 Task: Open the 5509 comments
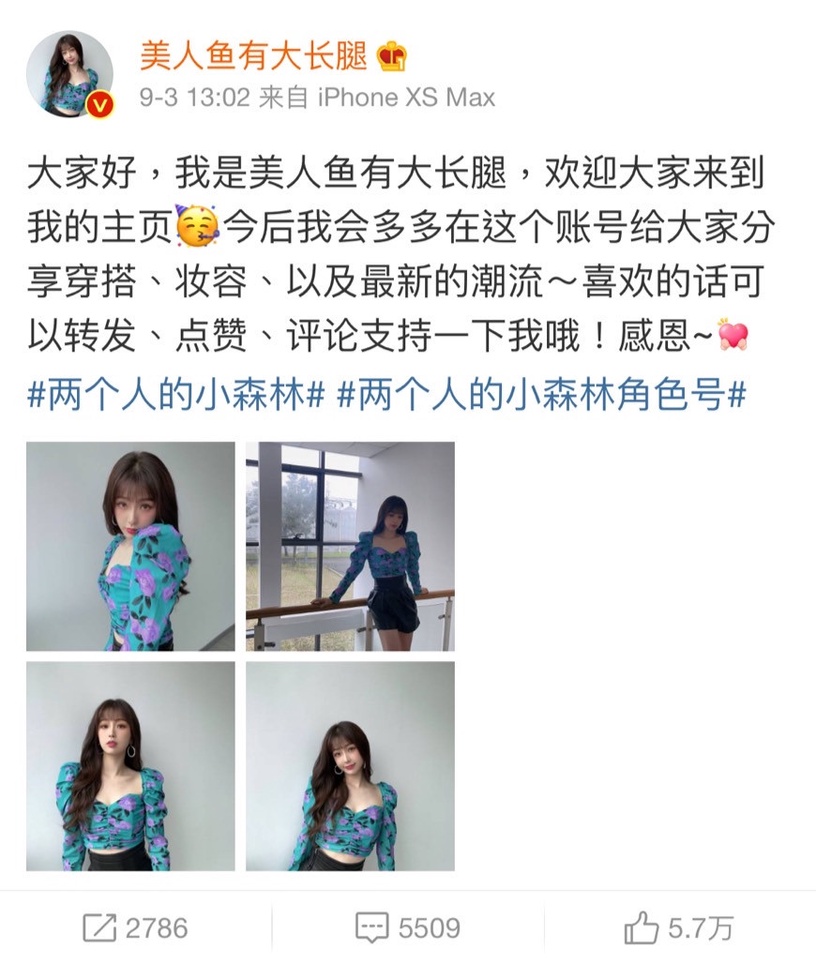(x=408, y=928)
